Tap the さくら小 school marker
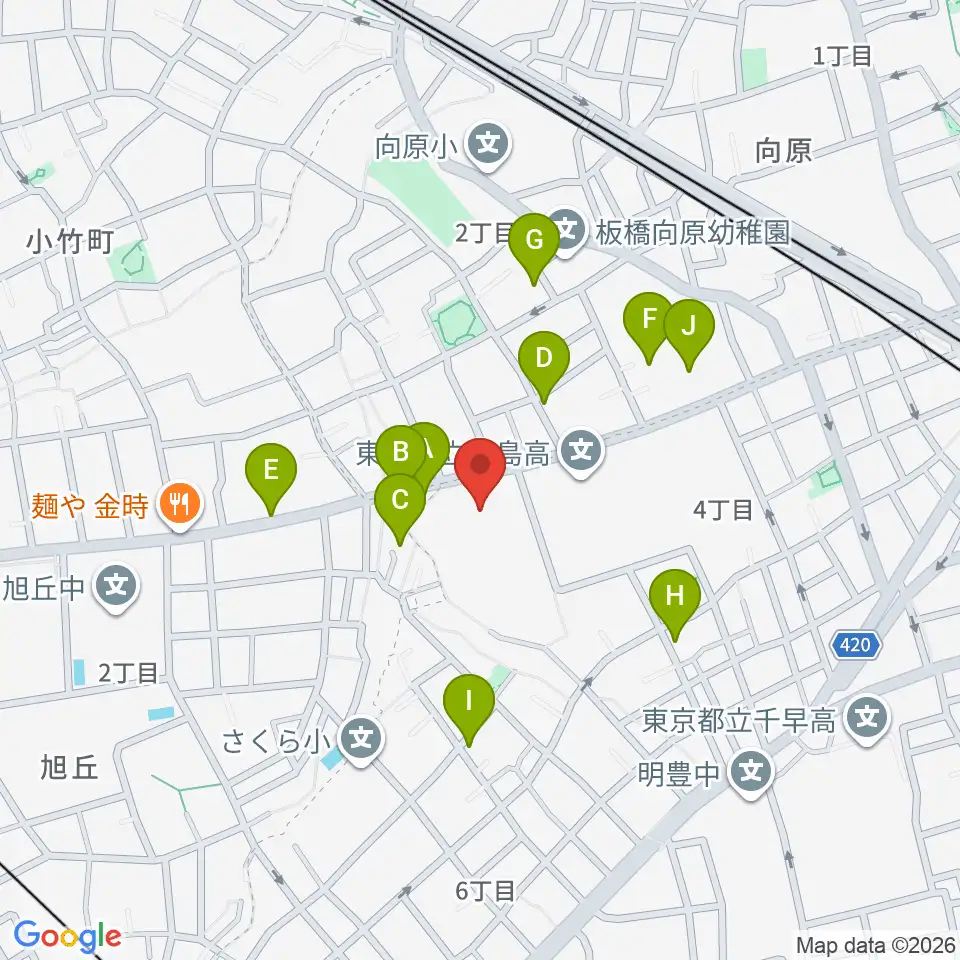Image resolution: width=960 pixels, height=960 pixels. [361, 740]
